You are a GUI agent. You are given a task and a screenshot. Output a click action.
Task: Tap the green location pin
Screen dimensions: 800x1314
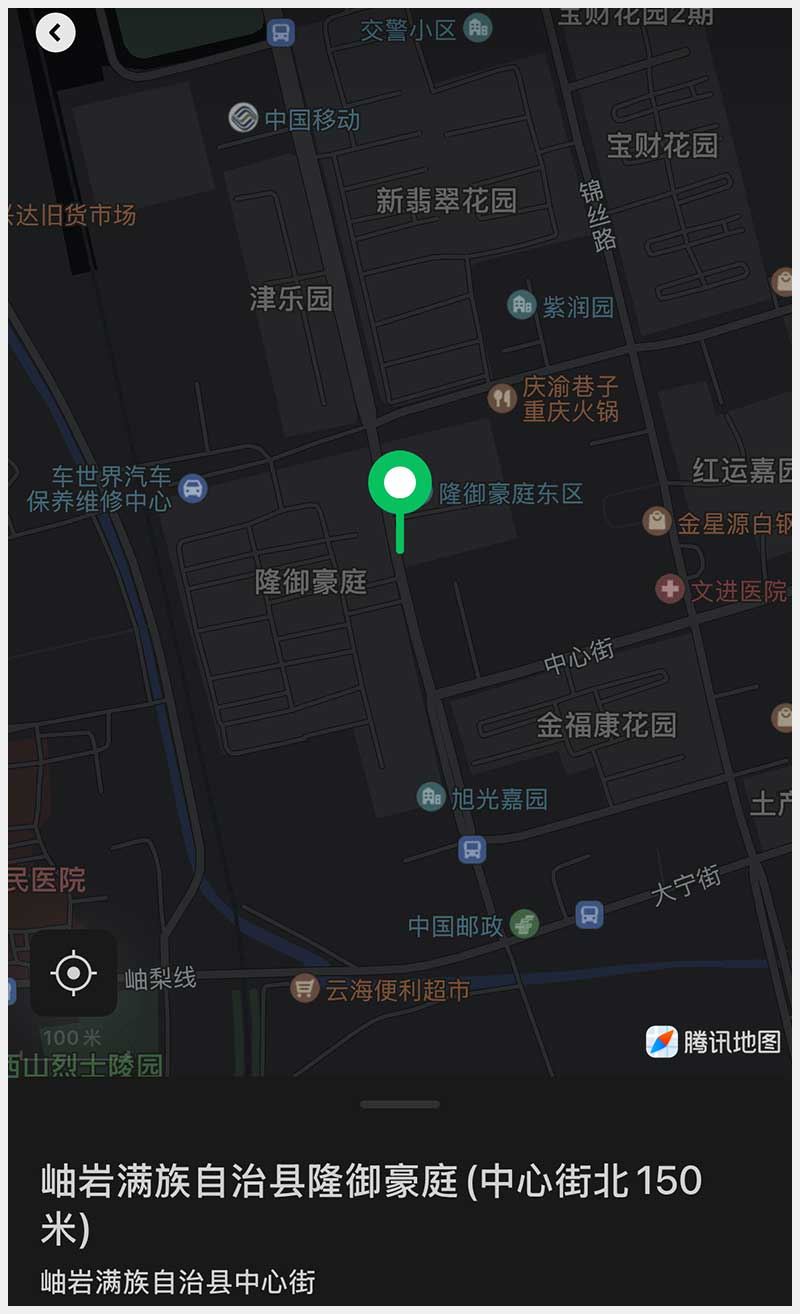(400, 485)
